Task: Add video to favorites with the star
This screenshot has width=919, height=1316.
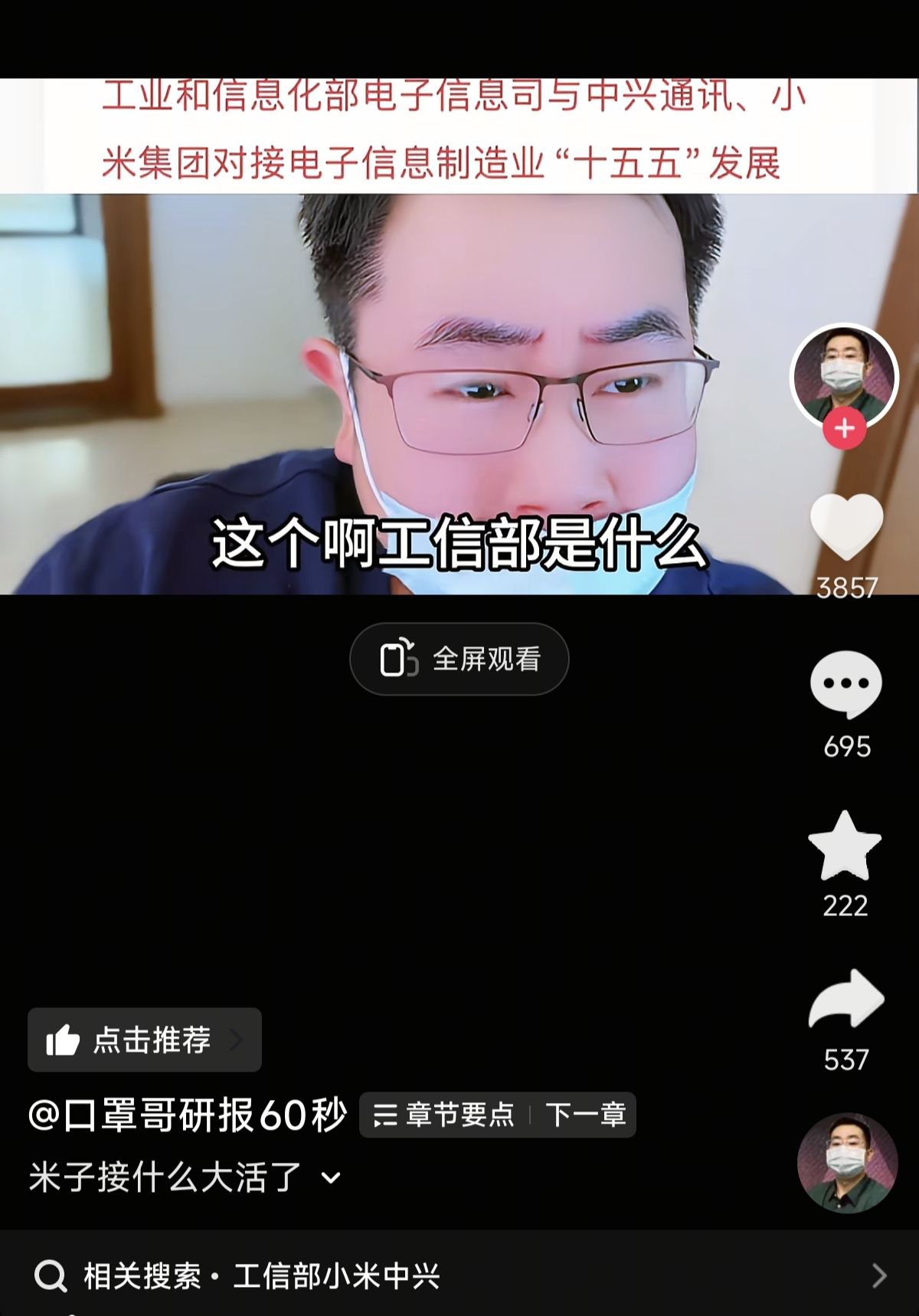Action: [x=845, y=846]
